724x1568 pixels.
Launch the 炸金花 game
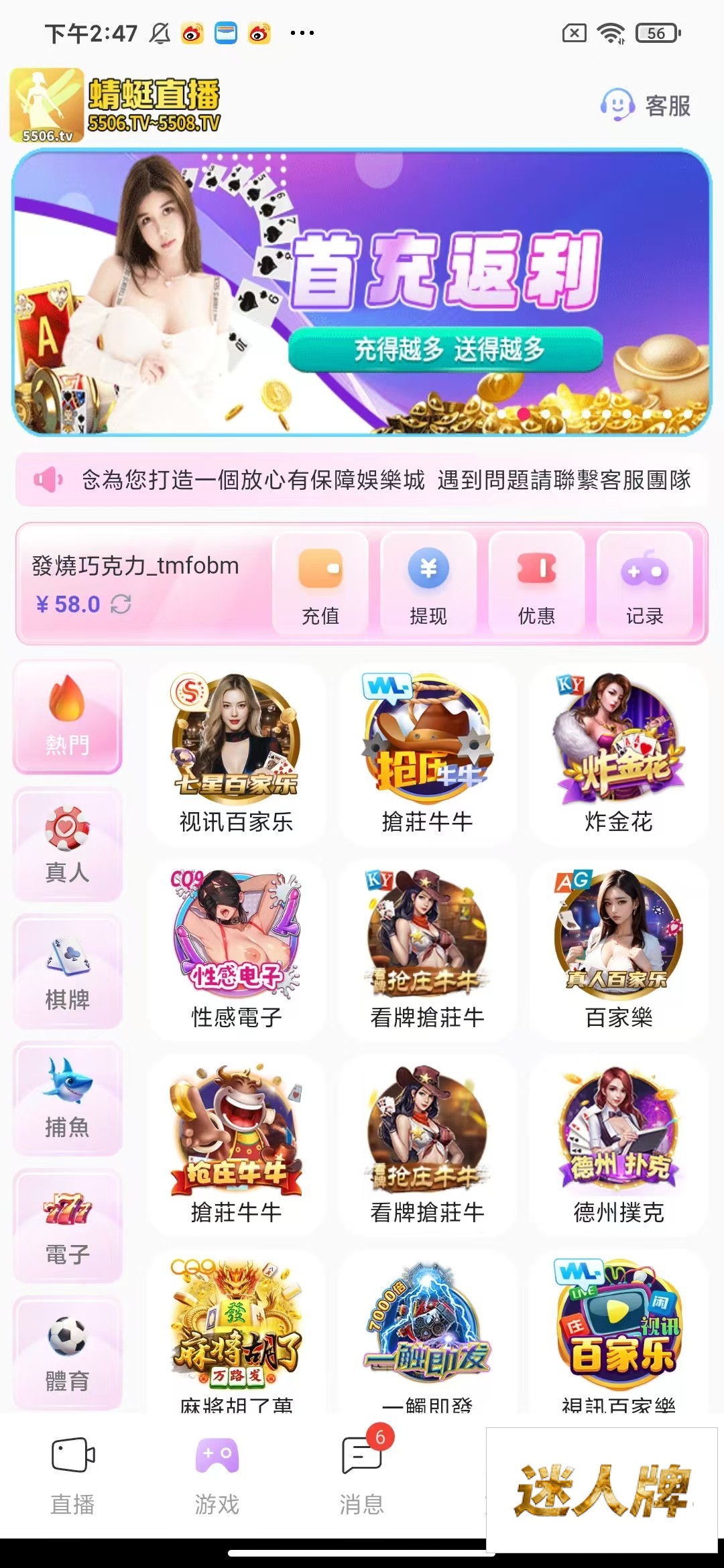pyautogui.click(x=618, y=754)
